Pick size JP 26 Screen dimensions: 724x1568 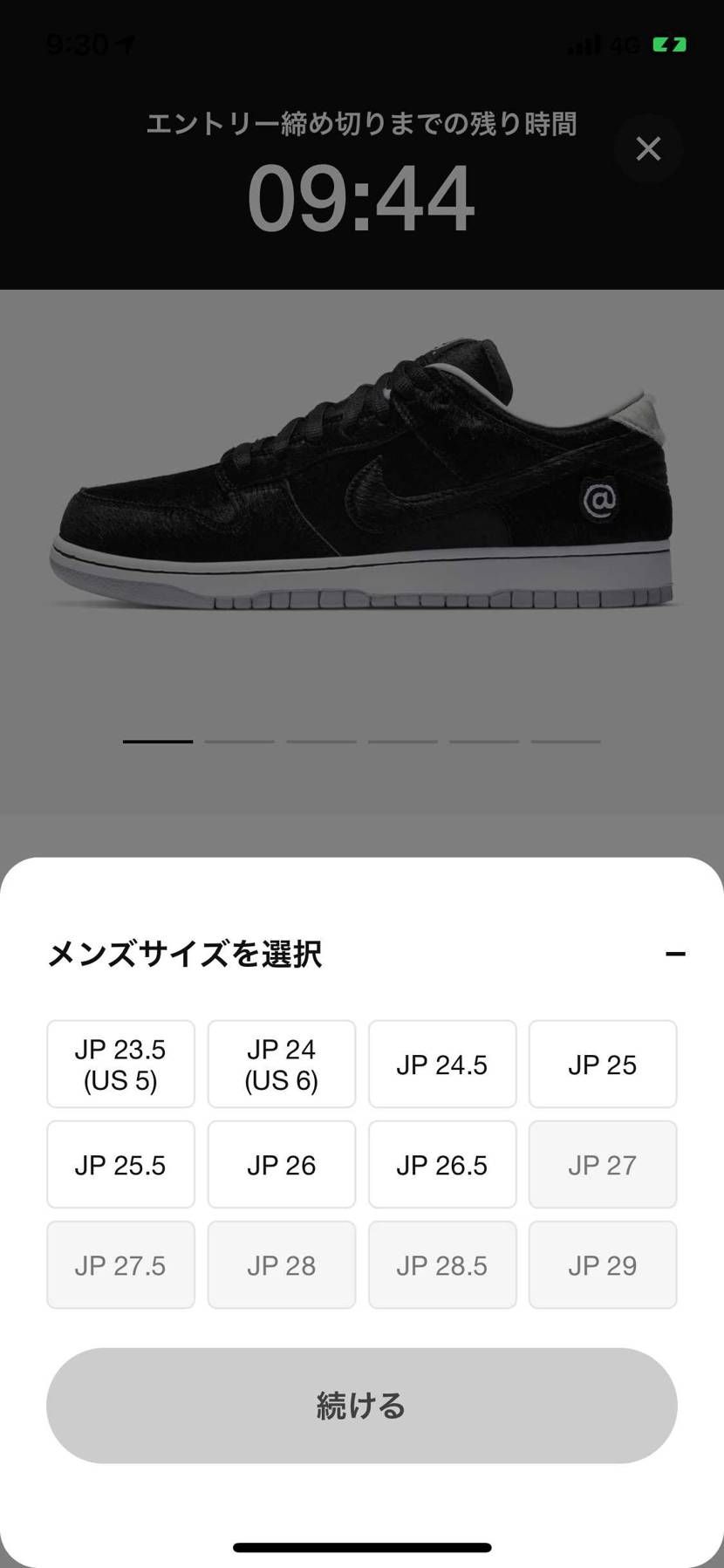point(281,1164)
